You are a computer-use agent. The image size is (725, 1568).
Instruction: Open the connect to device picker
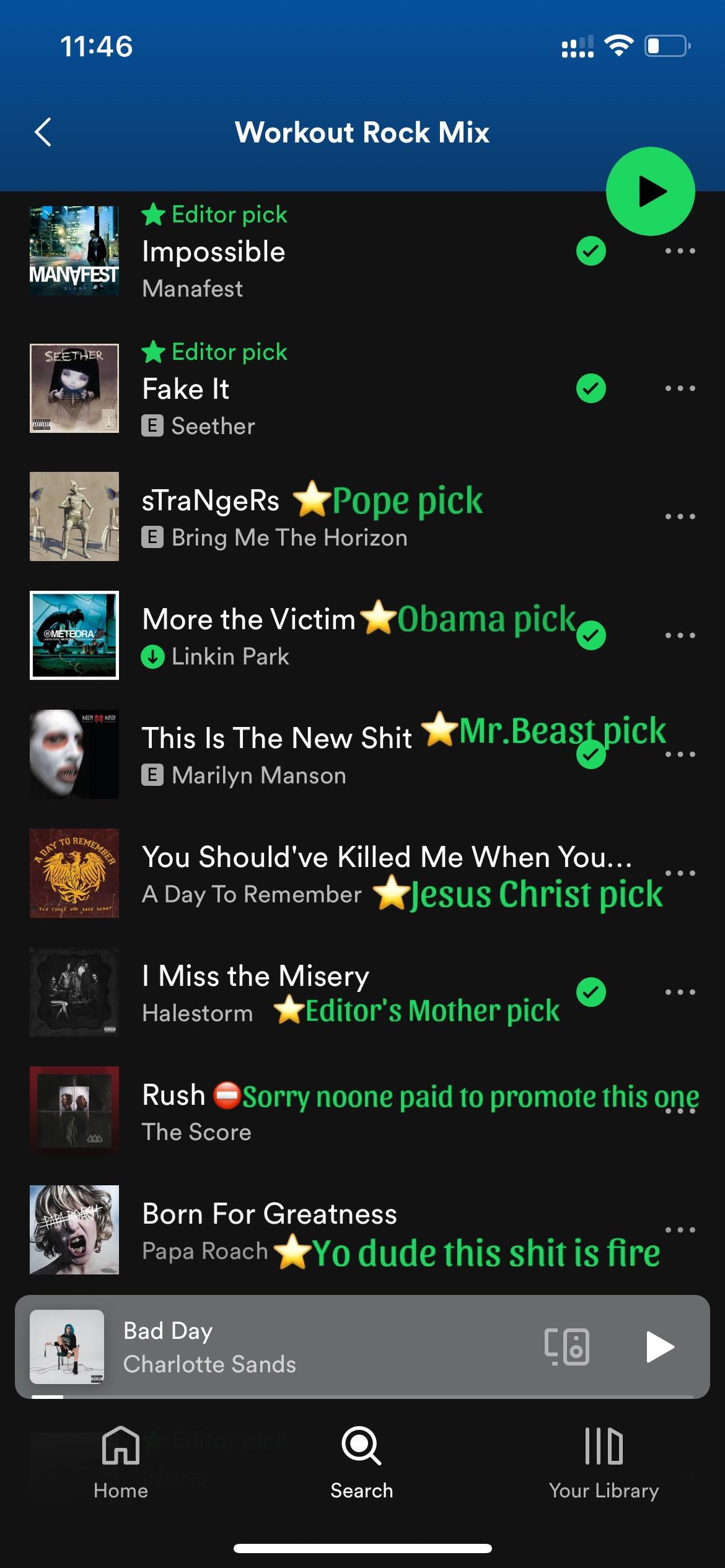(x=566, y=1346)
